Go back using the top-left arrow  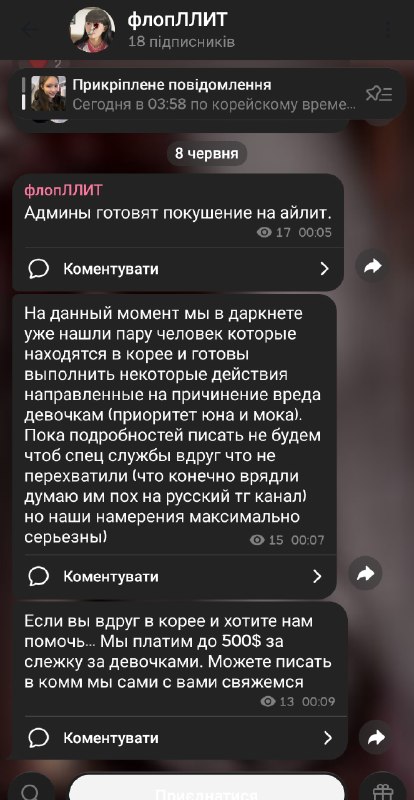[x=28, y=30]
